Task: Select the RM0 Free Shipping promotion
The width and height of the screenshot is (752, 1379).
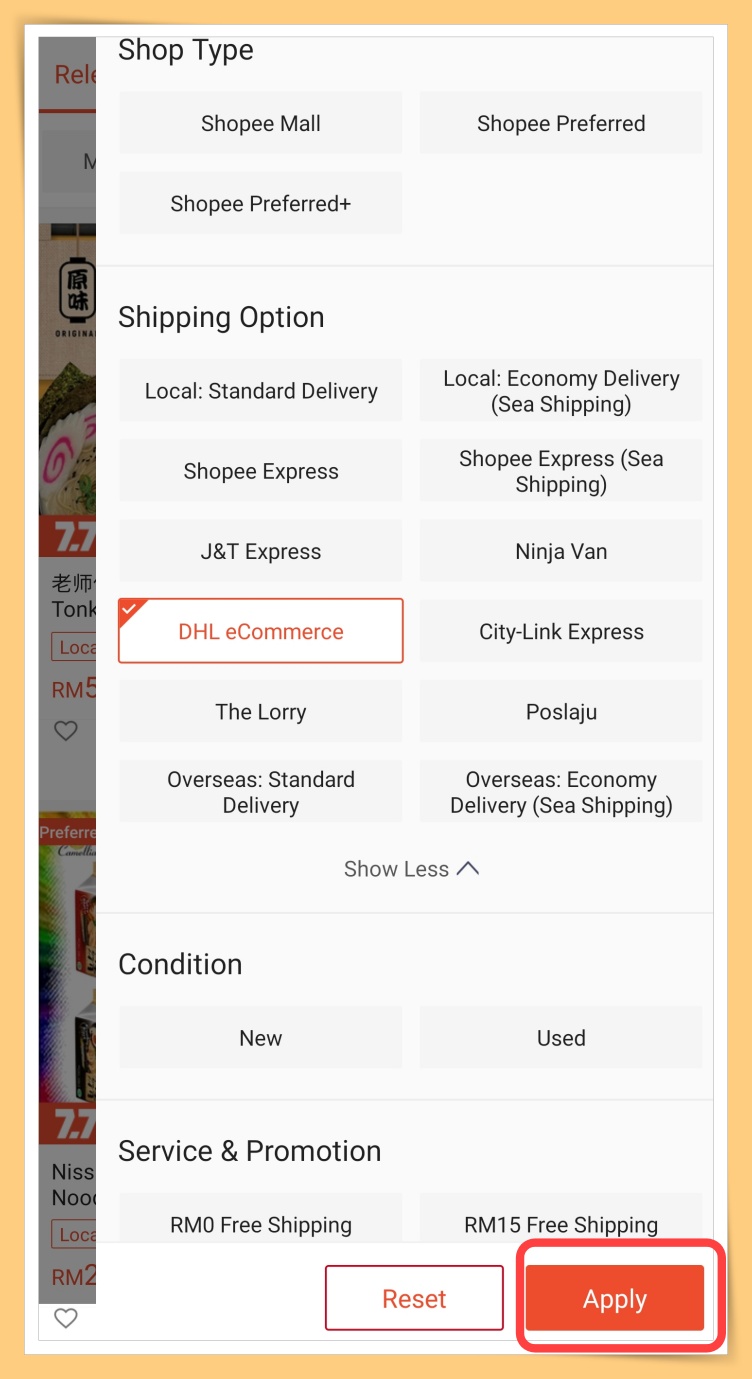Action: tap(261, 1224)
